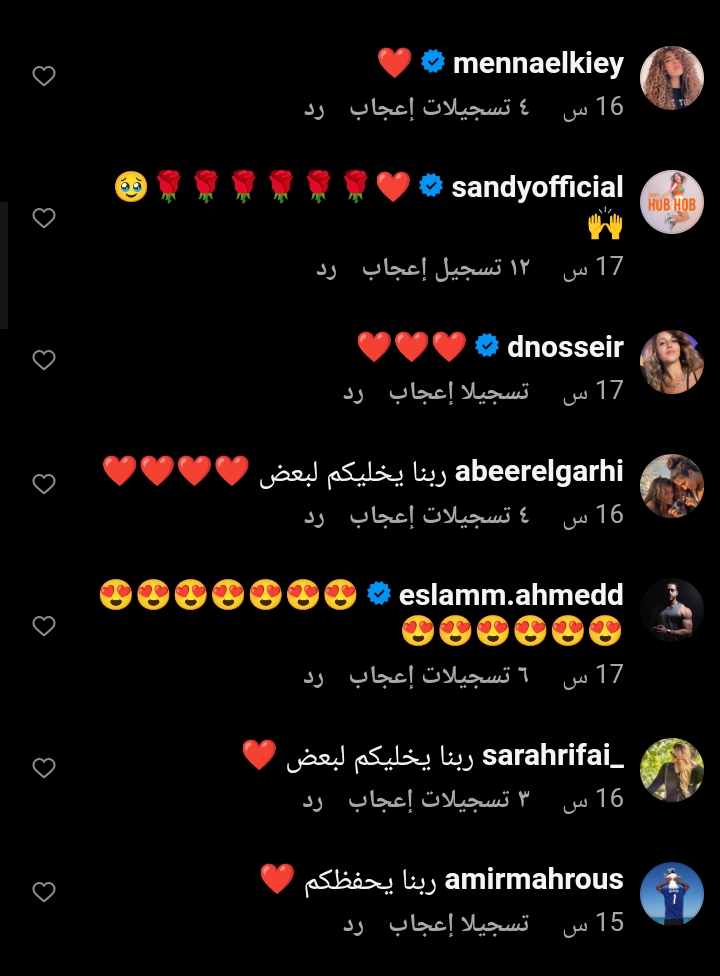Like abeerelgarhi's comment
Image resolution: width=720 pixels, height=976 pixels.
pyautogui.click(x=44, y=484)
